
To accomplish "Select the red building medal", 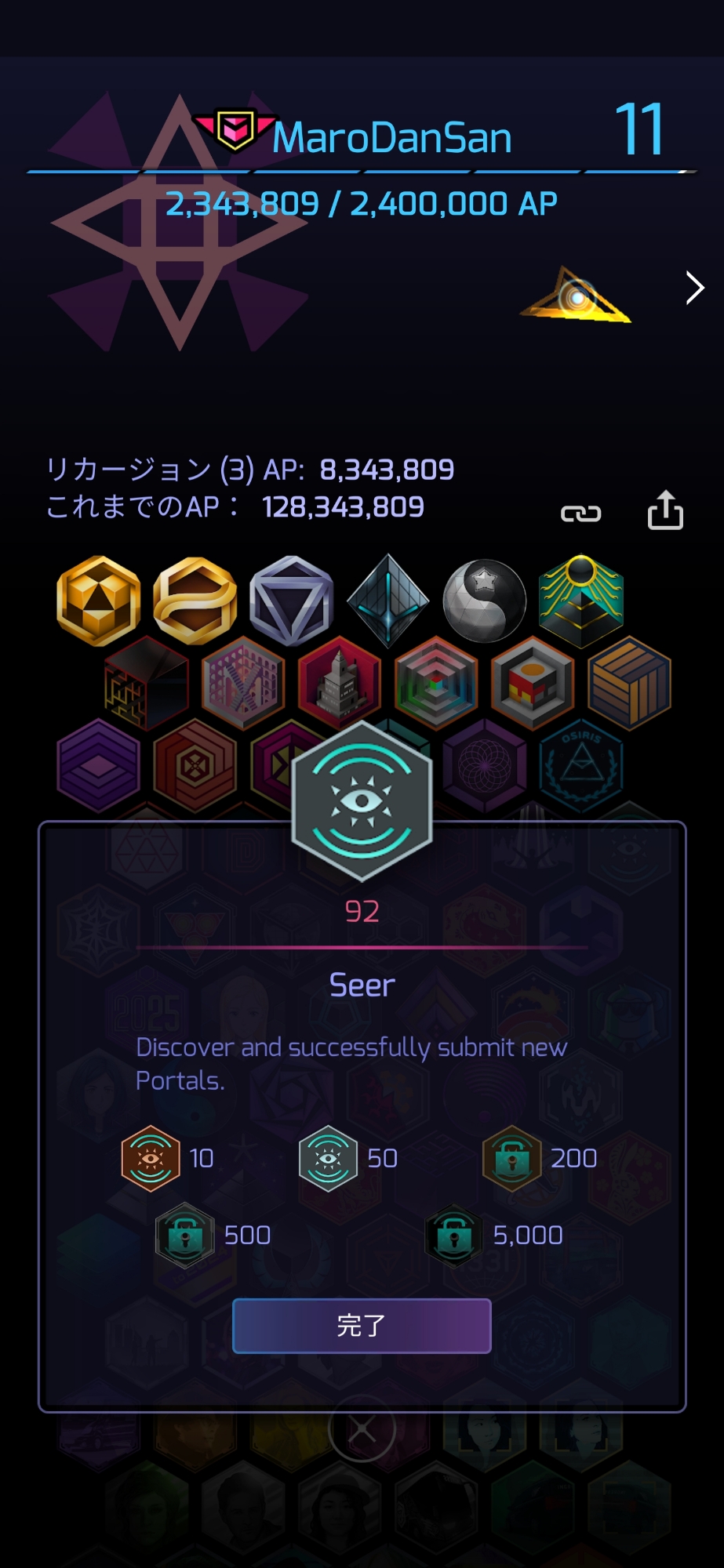I will pos(340,681).
